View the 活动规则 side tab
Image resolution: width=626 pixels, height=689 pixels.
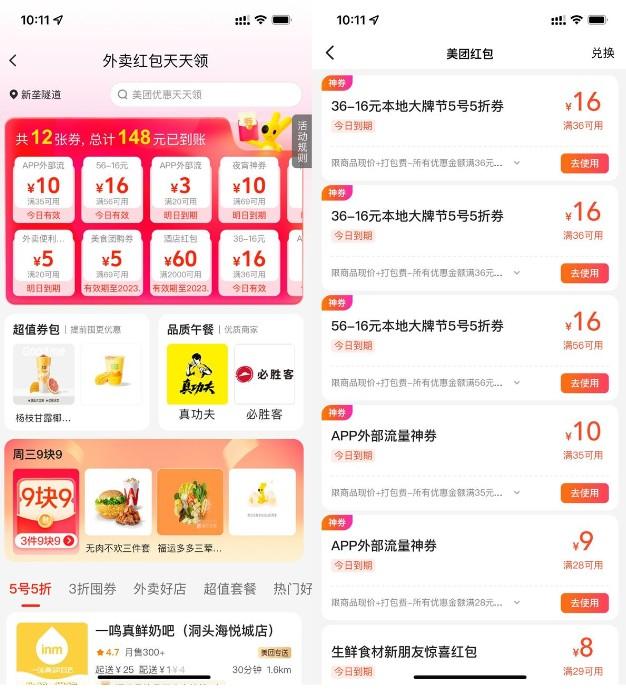pyautogui.click(x=302, y=141)
